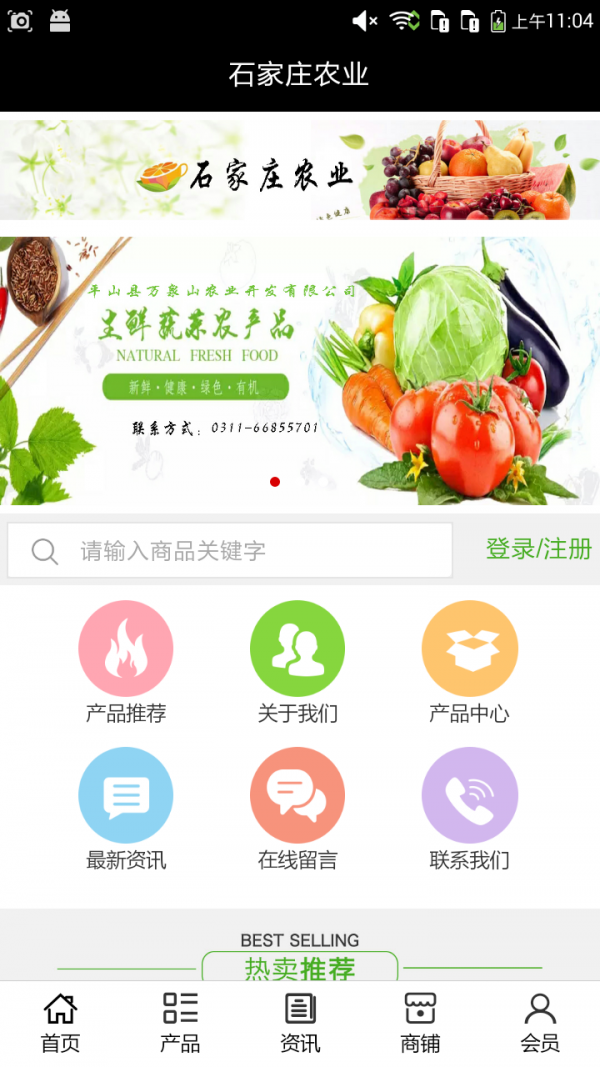View 最新资讯 news icon
The image size is (600, 1067).
[126, 796]
